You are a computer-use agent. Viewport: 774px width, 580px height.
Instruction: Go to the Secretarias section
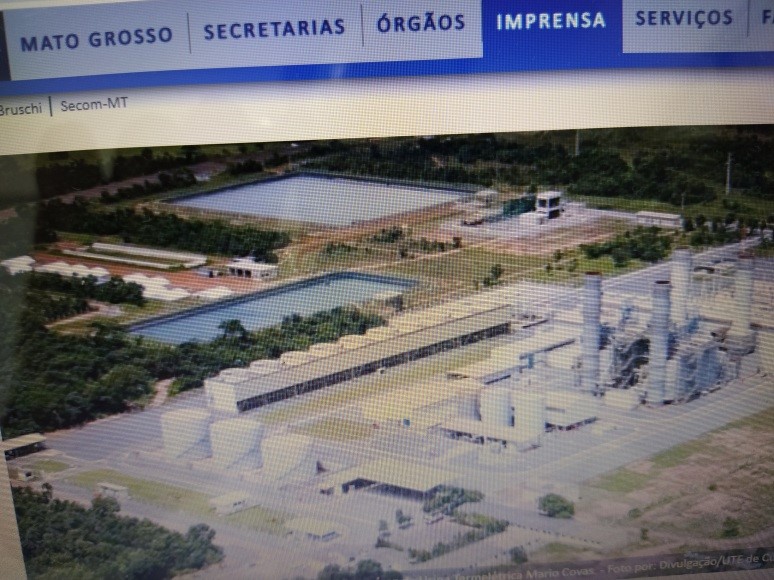274,29
